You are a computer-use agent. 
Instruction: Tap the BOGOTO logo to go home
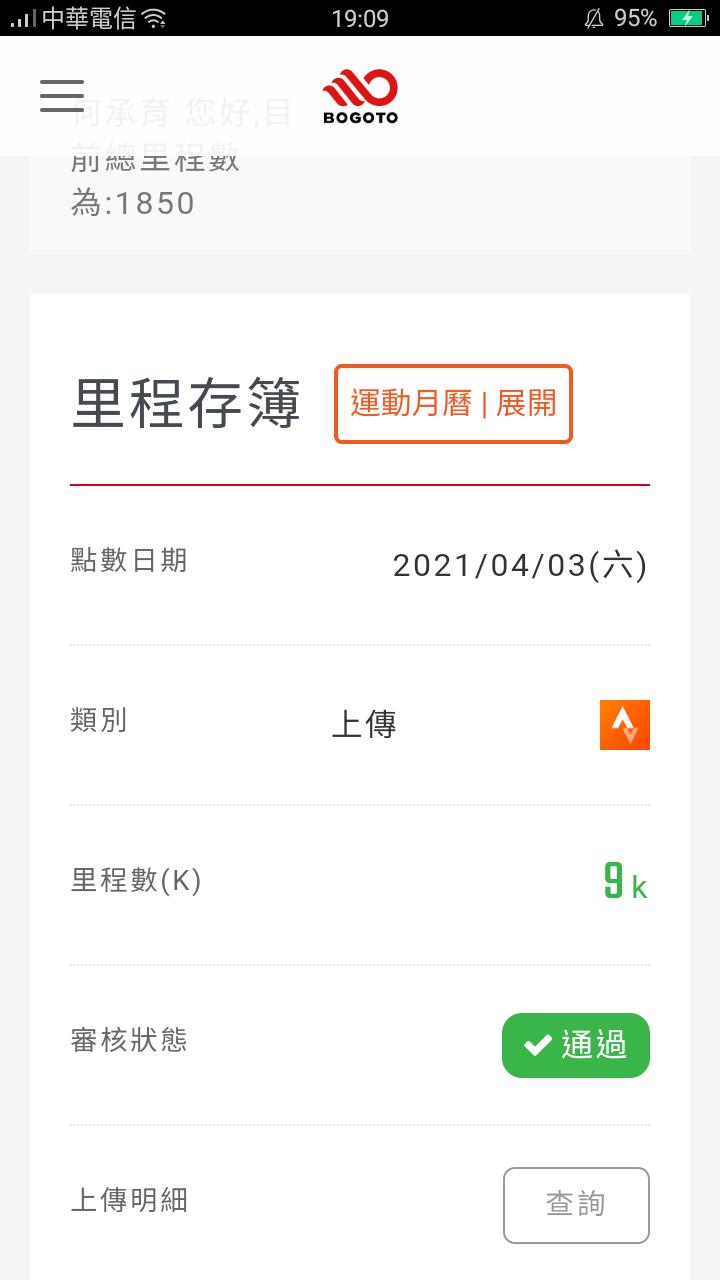coord(360,96)
